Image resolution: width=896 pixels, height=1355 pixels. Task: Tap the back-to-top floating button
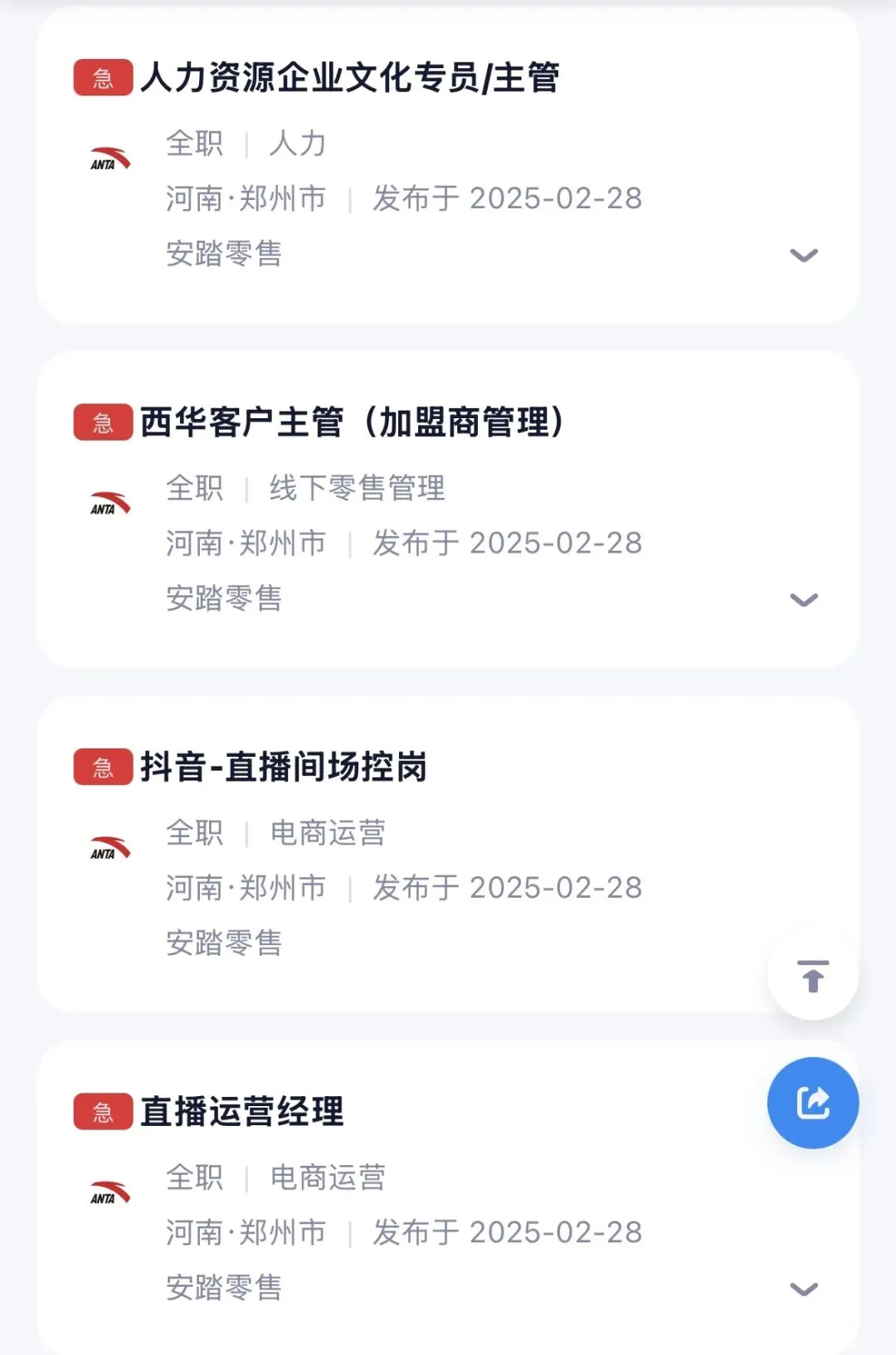point(813,976)
